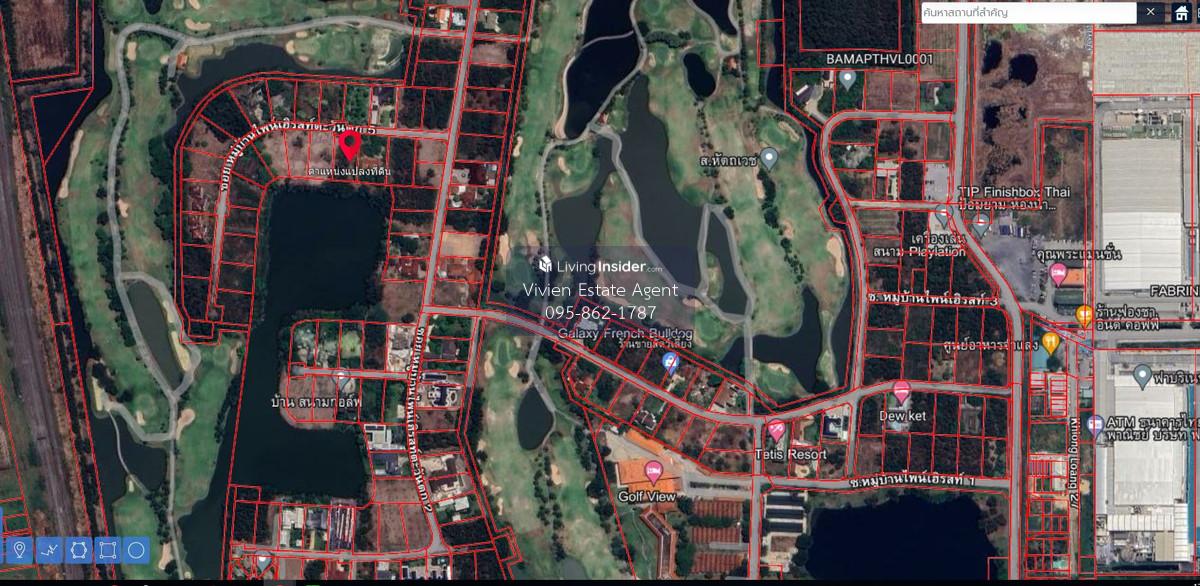Clear the search box with the X
The image size is (1200, 586).
[x=1151, y=12]
